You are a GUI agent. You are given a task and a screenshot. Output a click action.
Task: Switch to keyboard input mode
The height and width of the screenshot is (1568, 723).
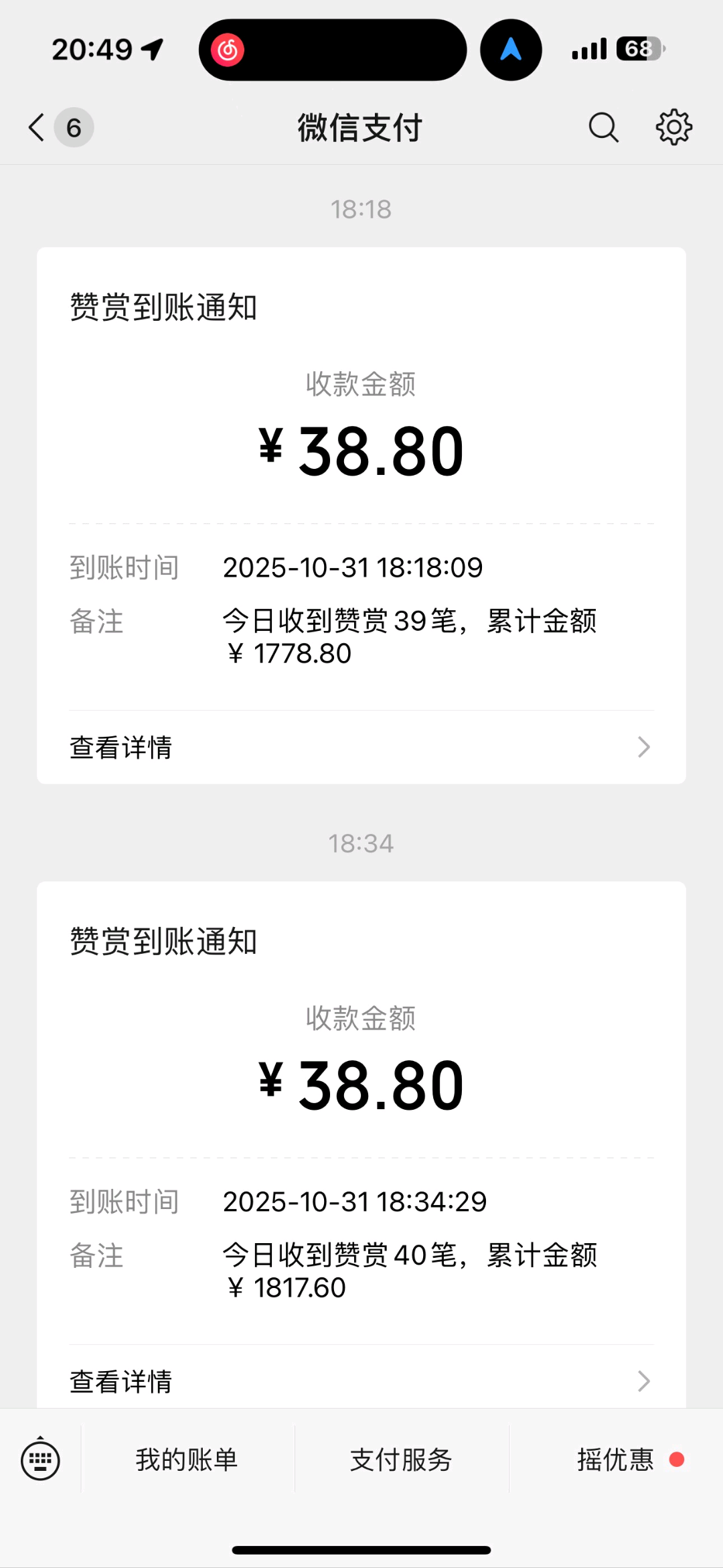tap(40, 1460)
